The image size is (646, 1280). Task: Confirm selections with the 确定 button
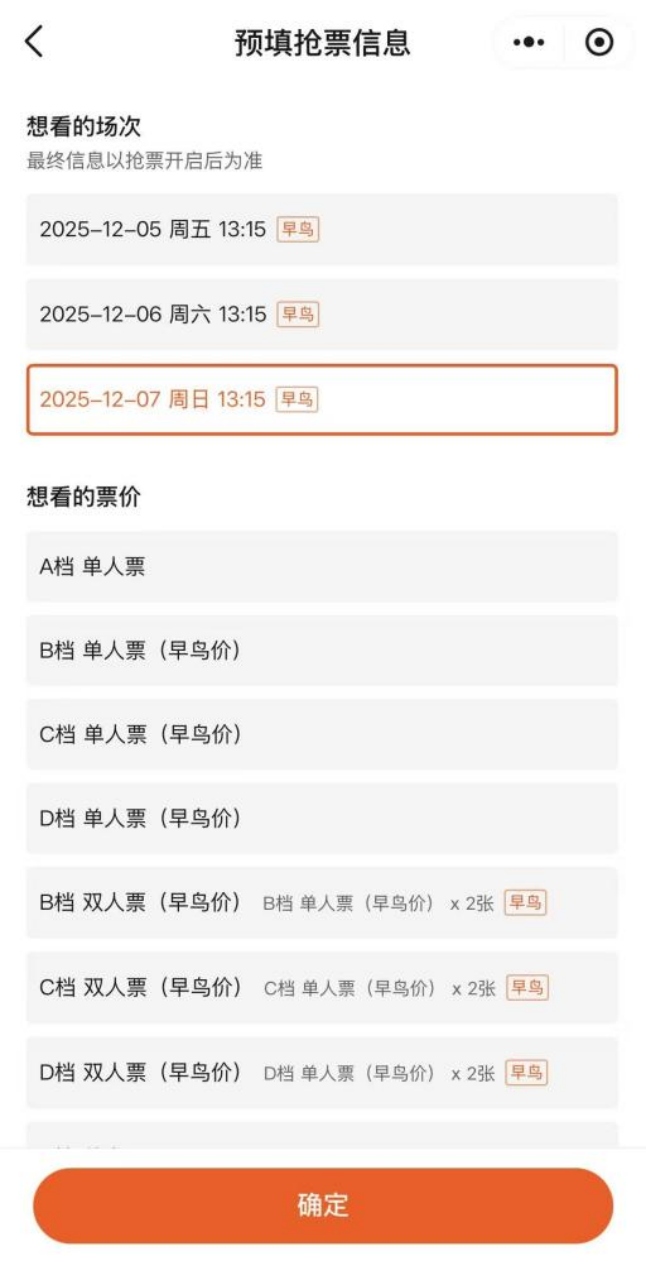322,1205
